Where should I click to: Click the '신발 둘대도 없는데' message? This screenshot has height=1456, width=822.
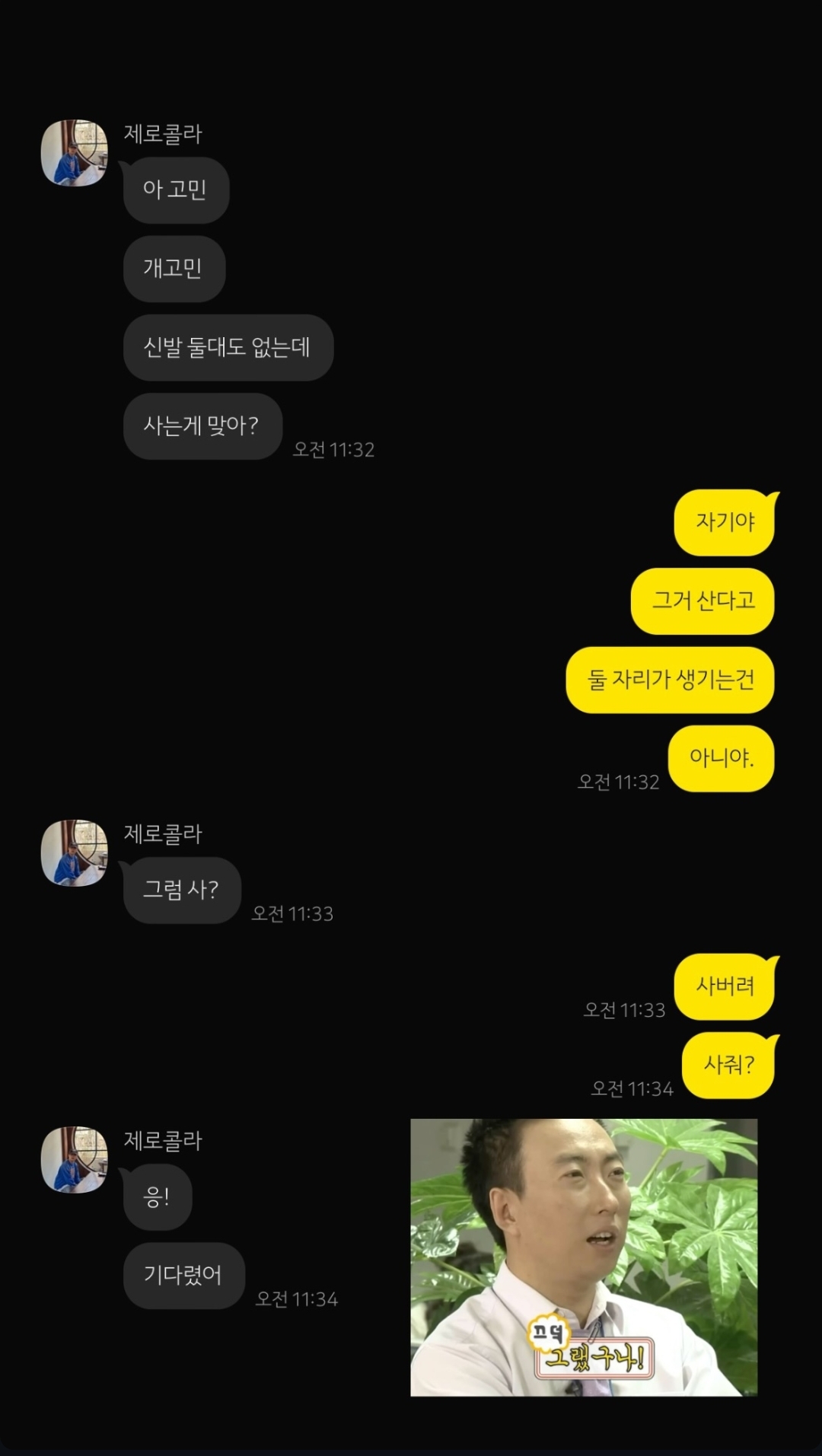[x=228, y=348]
